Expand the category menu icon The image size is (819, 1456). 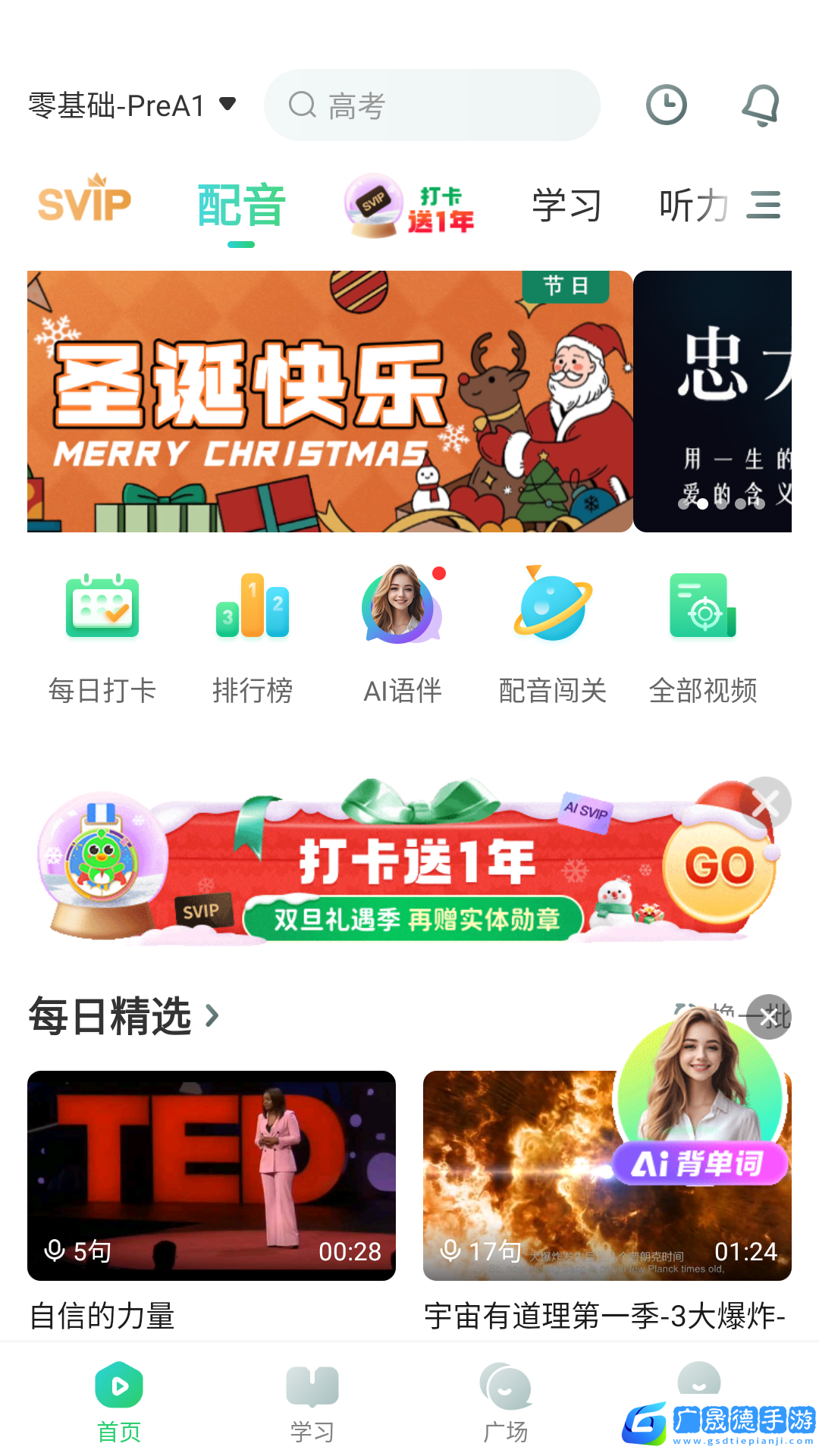763,206
